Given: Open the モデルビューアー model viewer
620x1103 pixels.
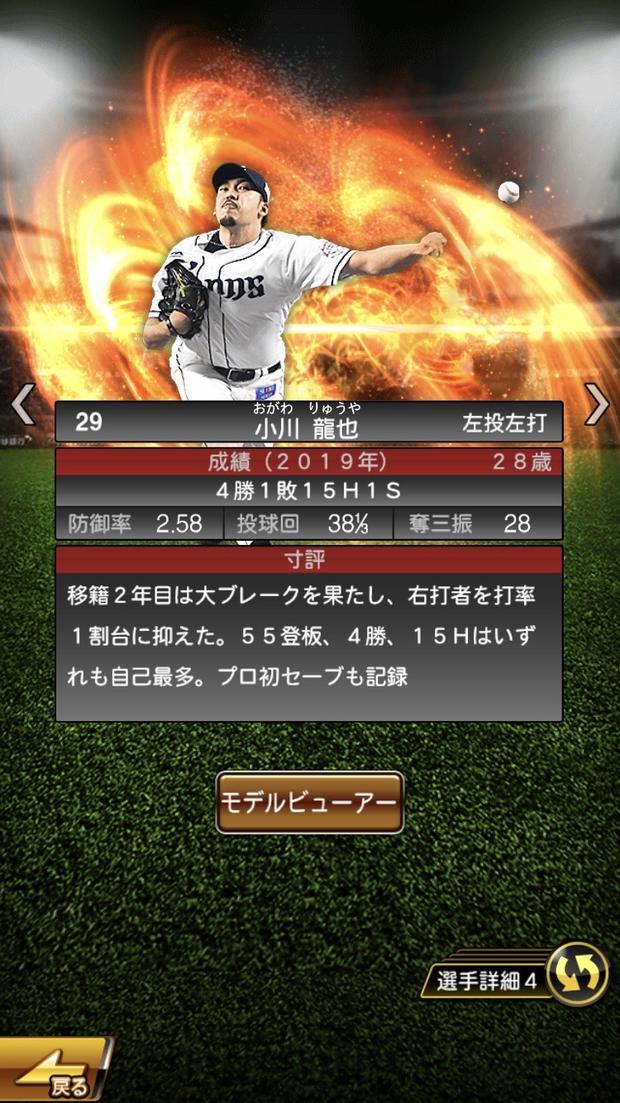Looking at the screenshot, I should pos(310,802).
